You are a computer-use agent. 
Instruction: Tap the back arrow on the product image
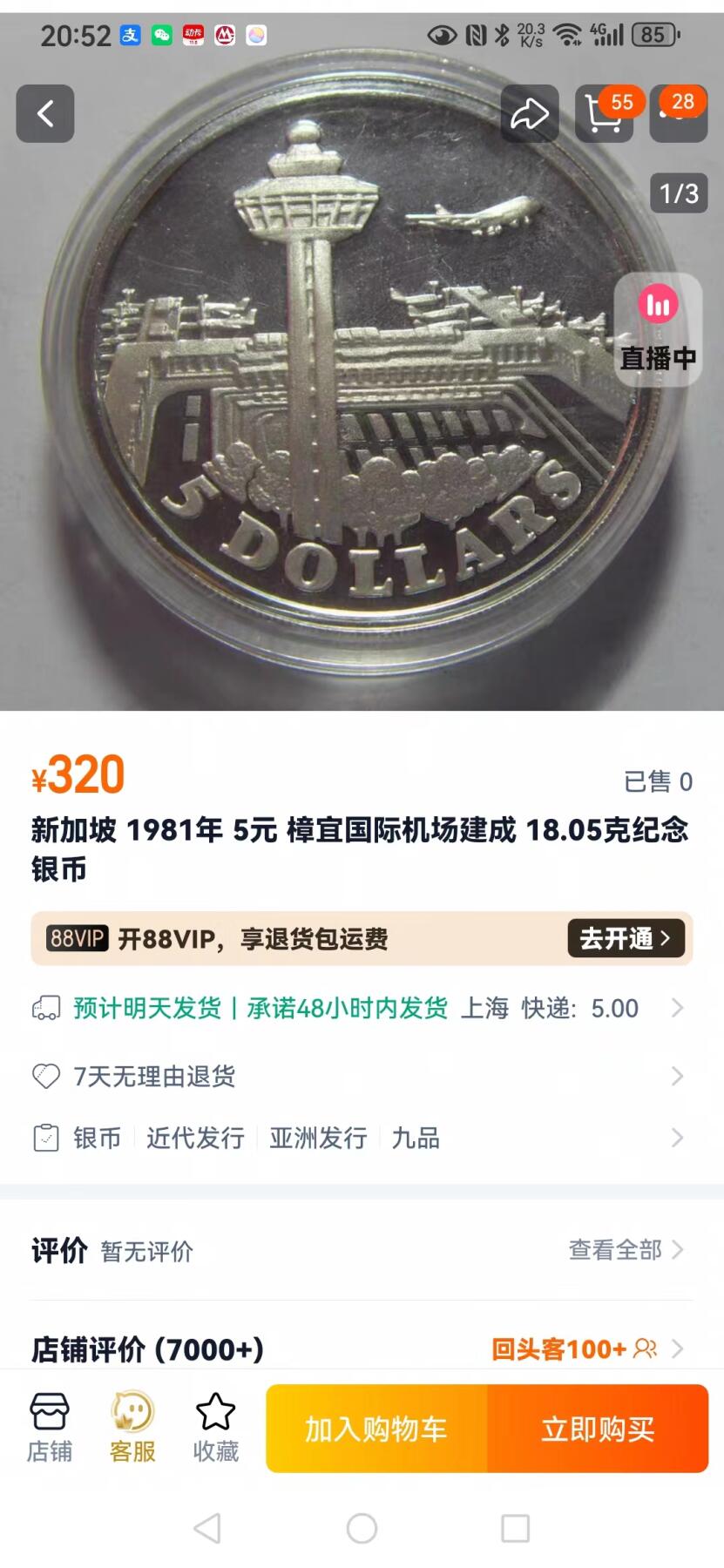coord(45,114)
